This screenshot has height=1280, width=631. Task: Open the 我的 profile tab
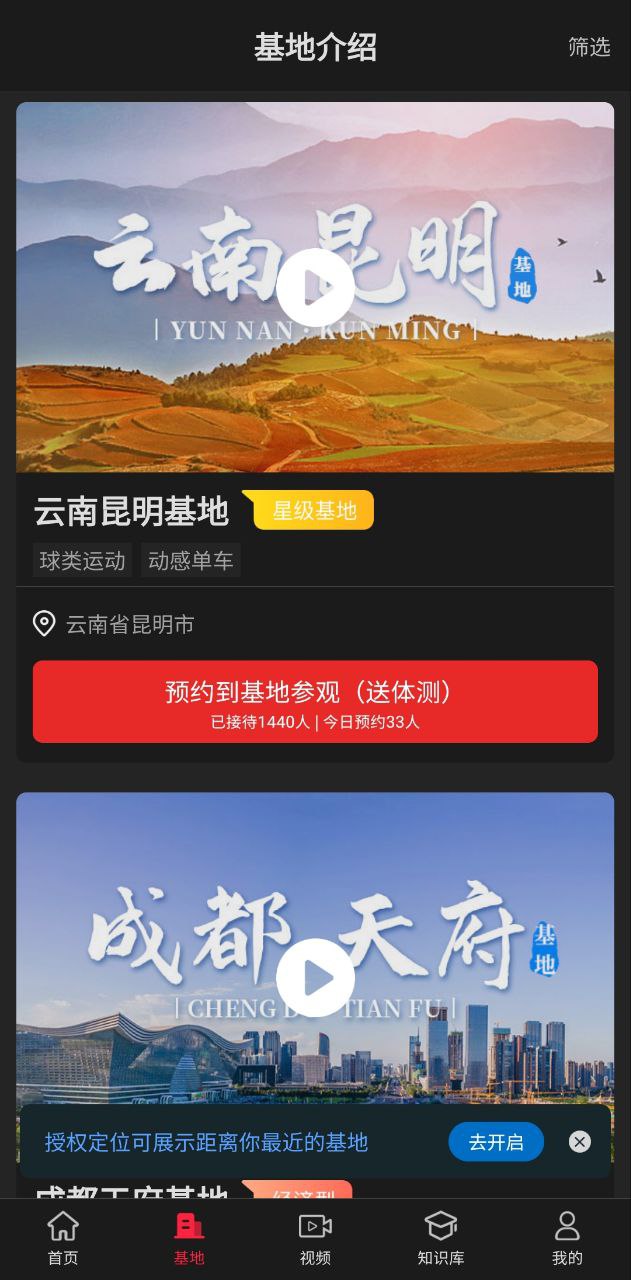click(567, 1238)
